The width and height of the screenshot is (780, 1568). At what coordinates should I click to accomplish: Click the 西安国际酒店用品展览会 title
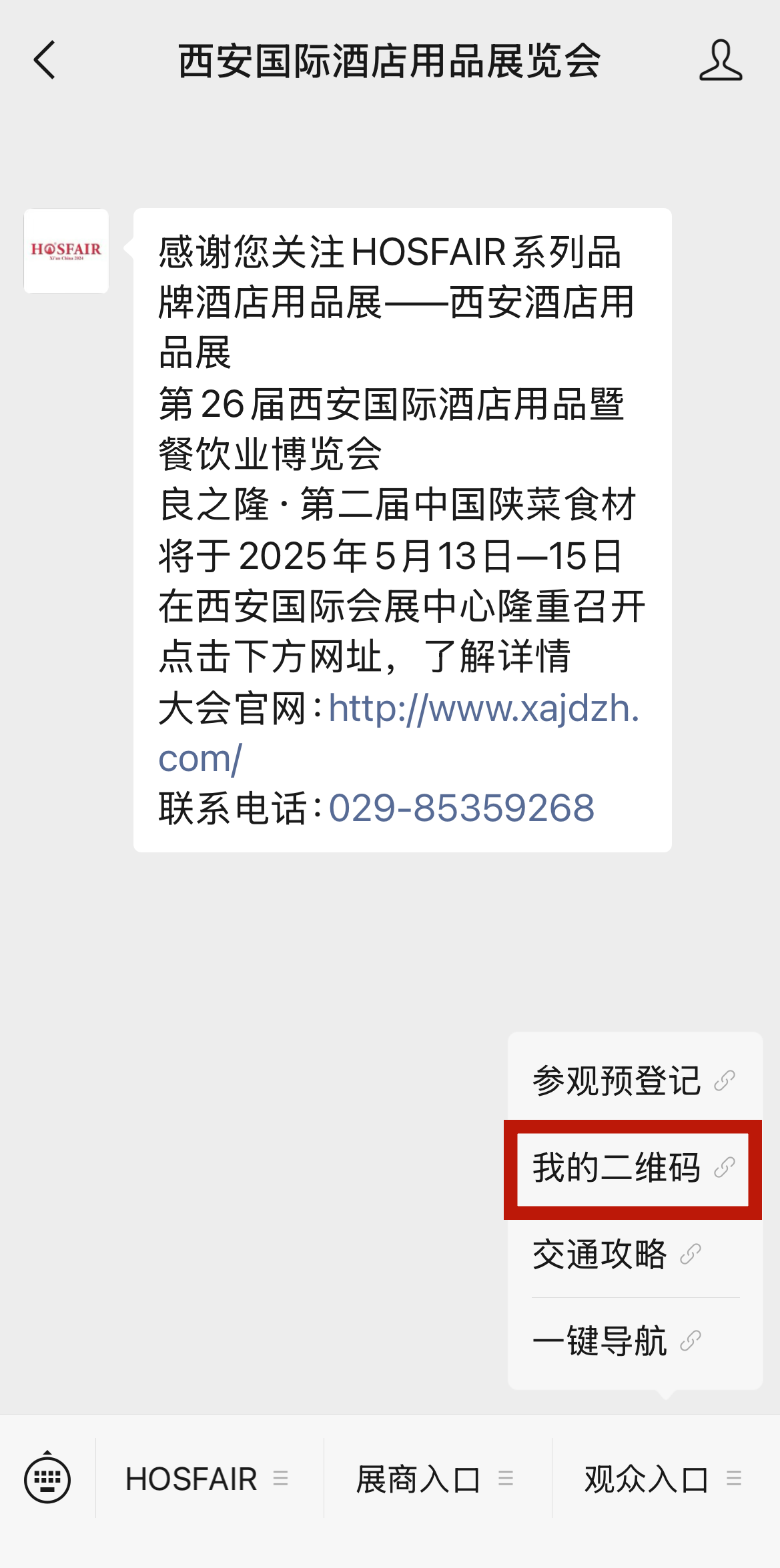[390, 61]
